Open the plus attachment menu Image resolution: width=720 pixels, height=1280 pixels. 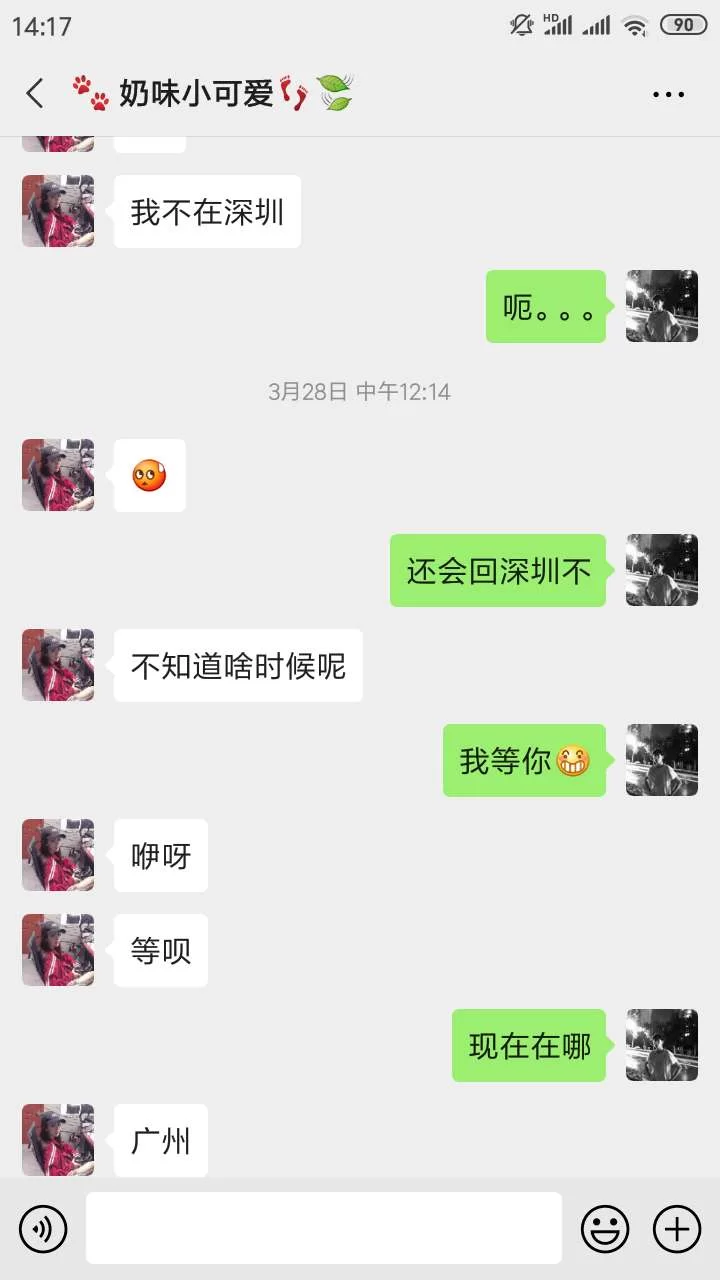point(677,1229)
